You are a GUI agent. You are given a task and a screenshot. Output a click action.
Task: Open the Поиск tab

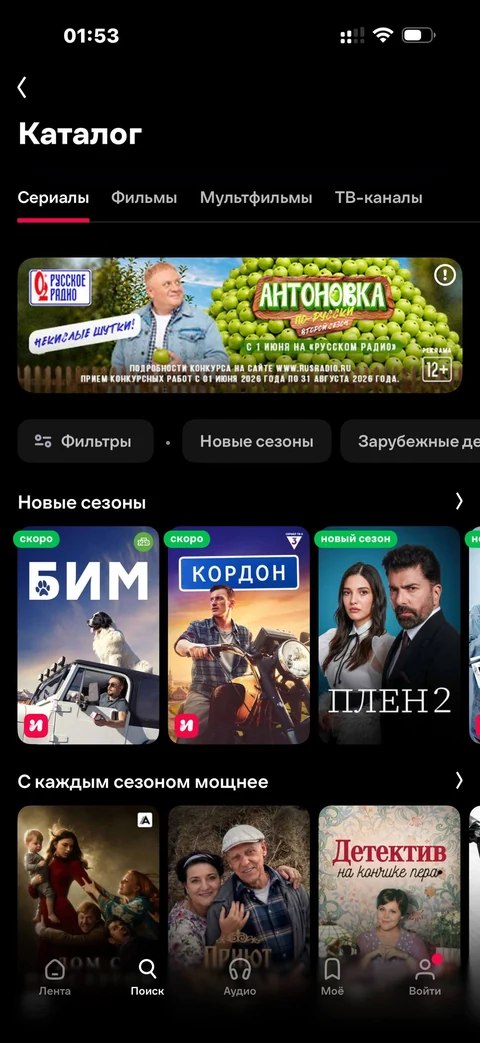(147, 978)
